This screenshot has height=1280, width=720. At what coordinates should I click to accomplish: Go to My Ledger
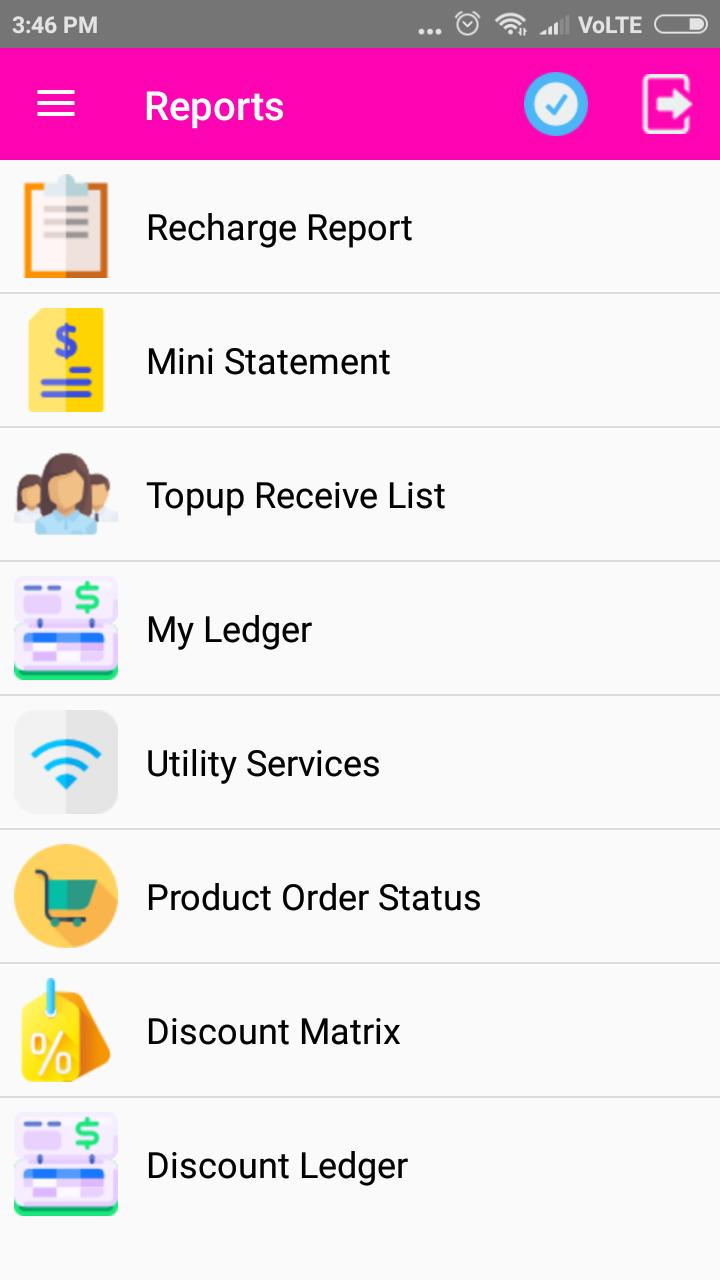(229, 630)
